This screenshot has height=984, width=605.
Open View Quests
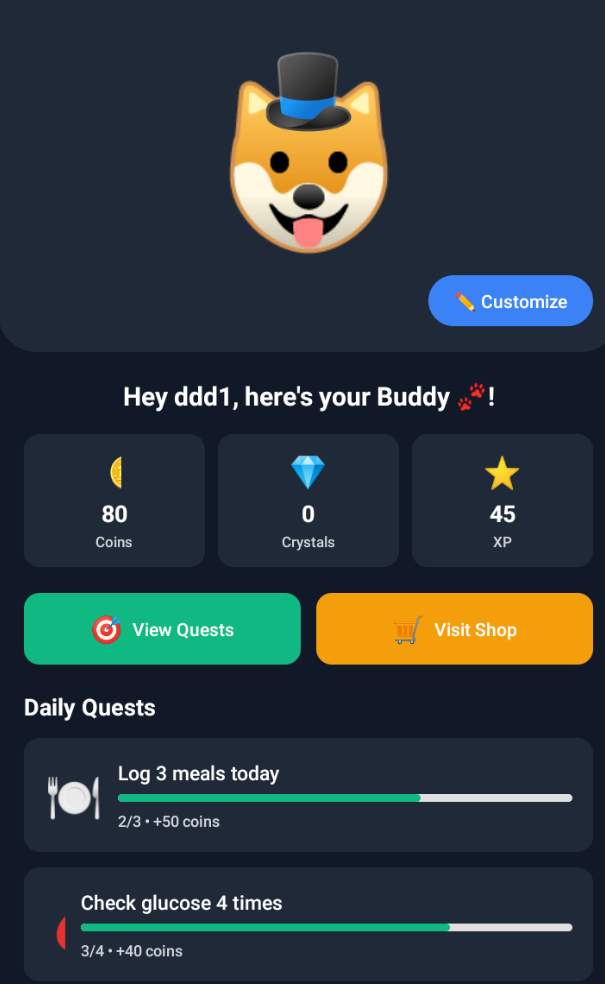click(x=162, y=629)
